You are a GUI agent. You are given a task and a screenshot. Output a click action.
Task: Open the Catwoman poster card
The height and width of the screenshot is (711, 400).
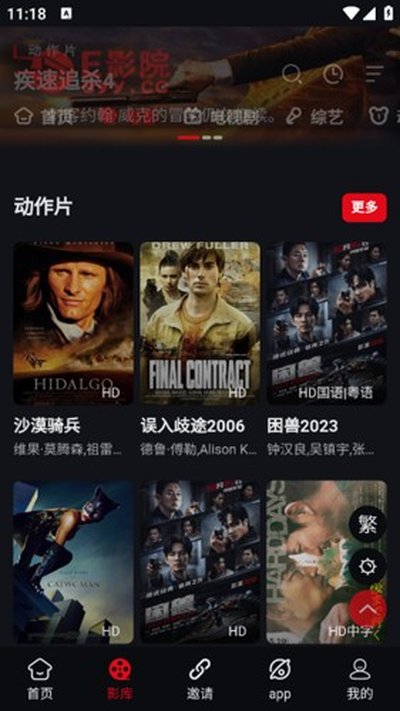coord(73,561)
